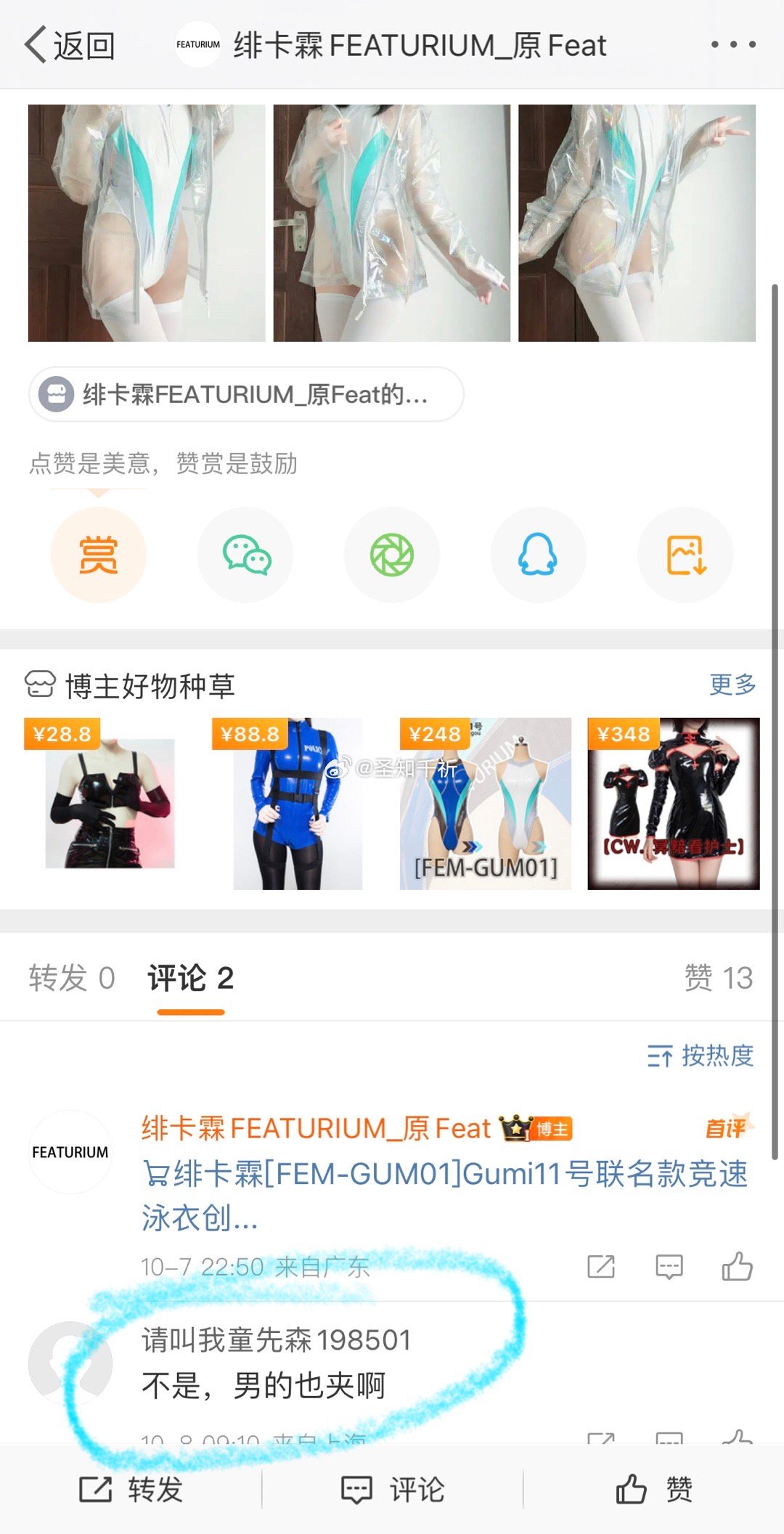Image resolution: width=784 pixels, height=1534 pixels.
Task: Go back with the 返回 arrow
Action: tap(69, 45)
